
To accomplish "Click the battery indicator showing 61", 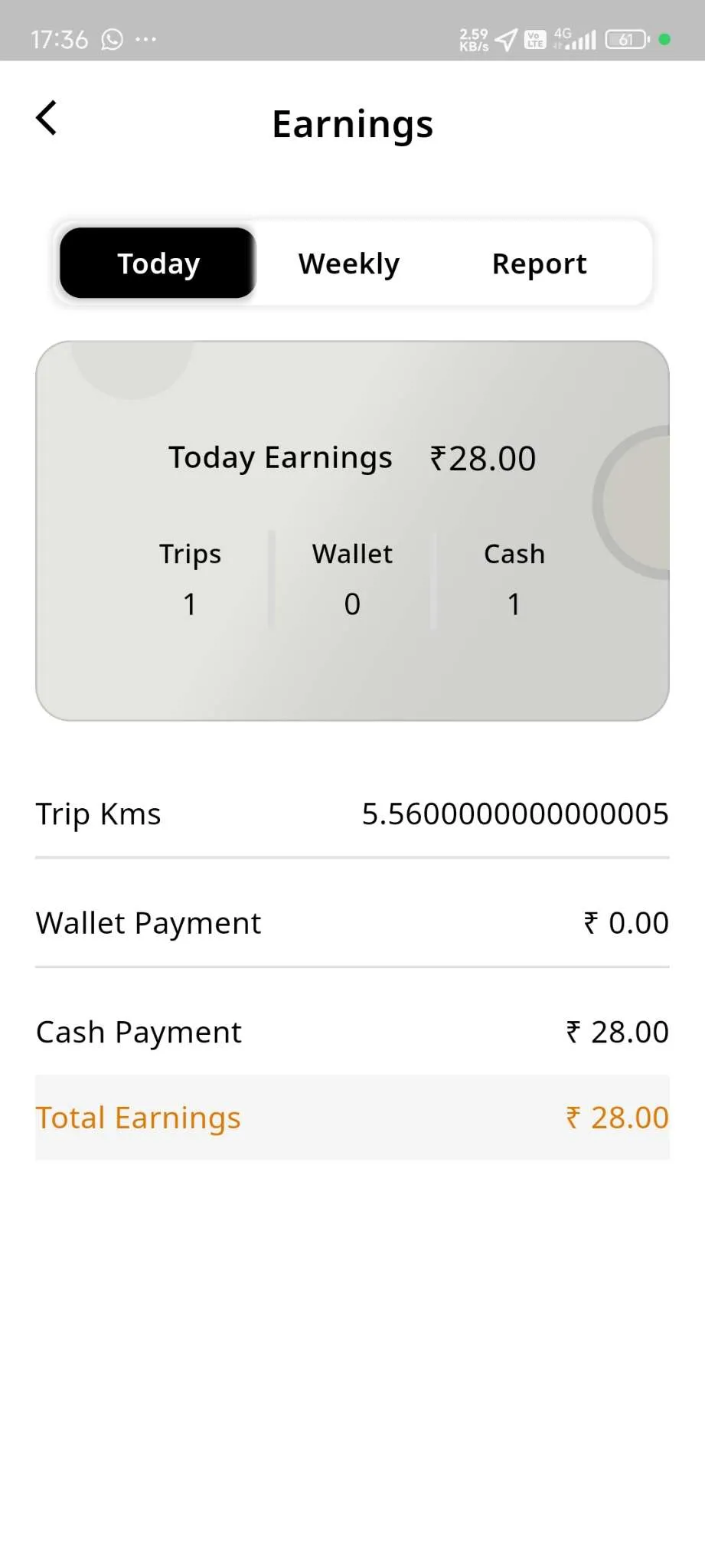I will 624,37.
